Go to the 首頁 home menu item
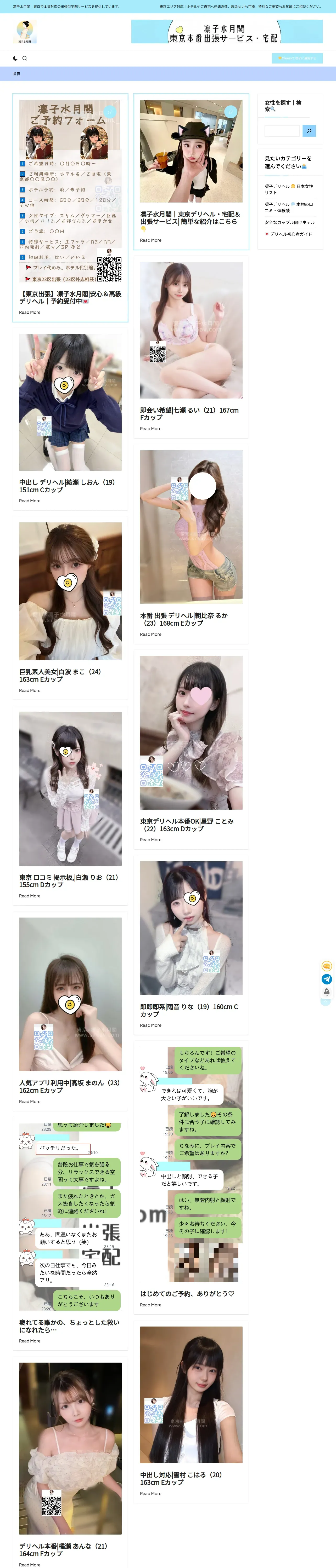Viewport: 336px width, 1568px height. pos(16,74)
